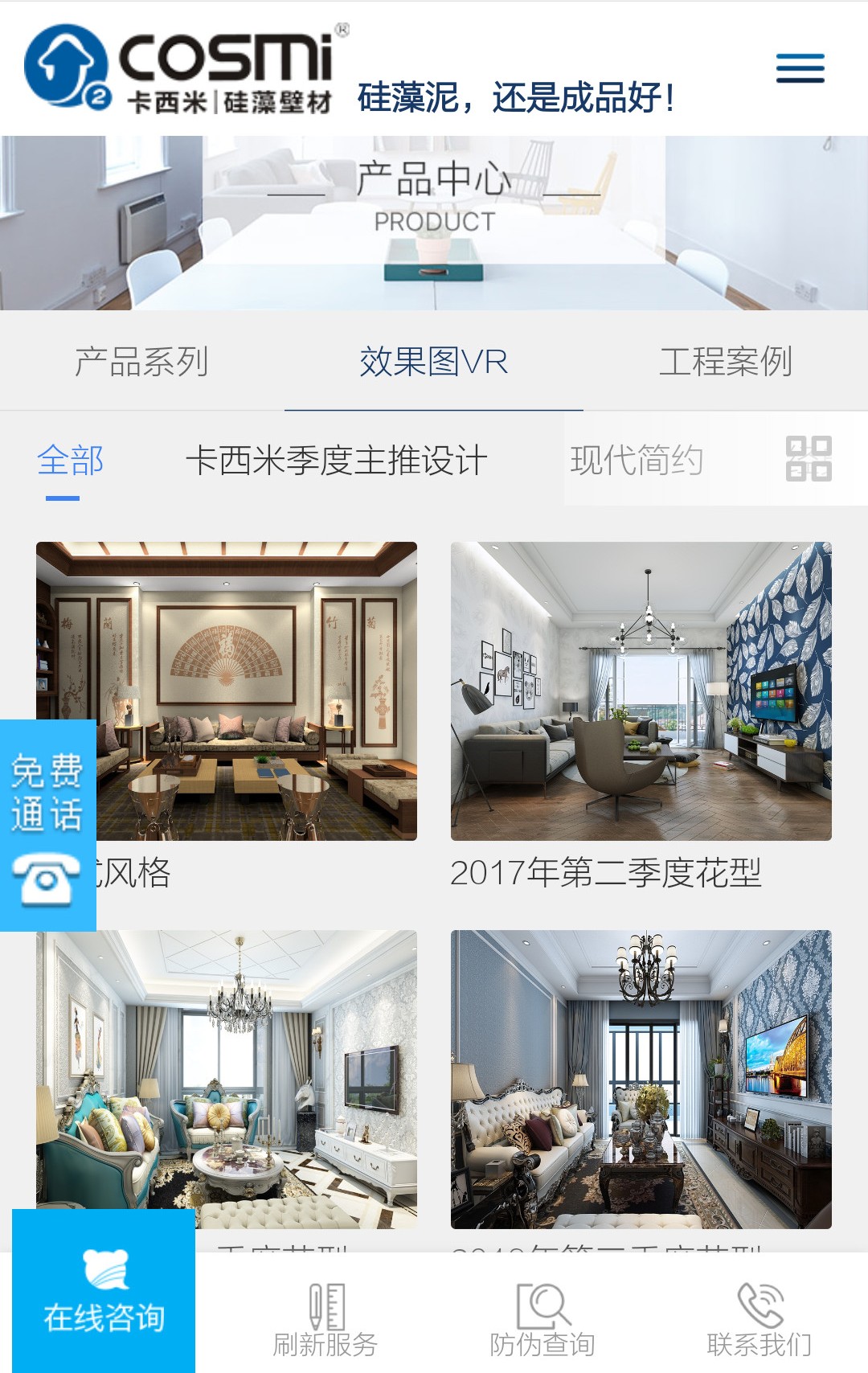Screen dimensions: 868x1373
Task: Switch to the 产品系列 tab
Action: [141, 362]
